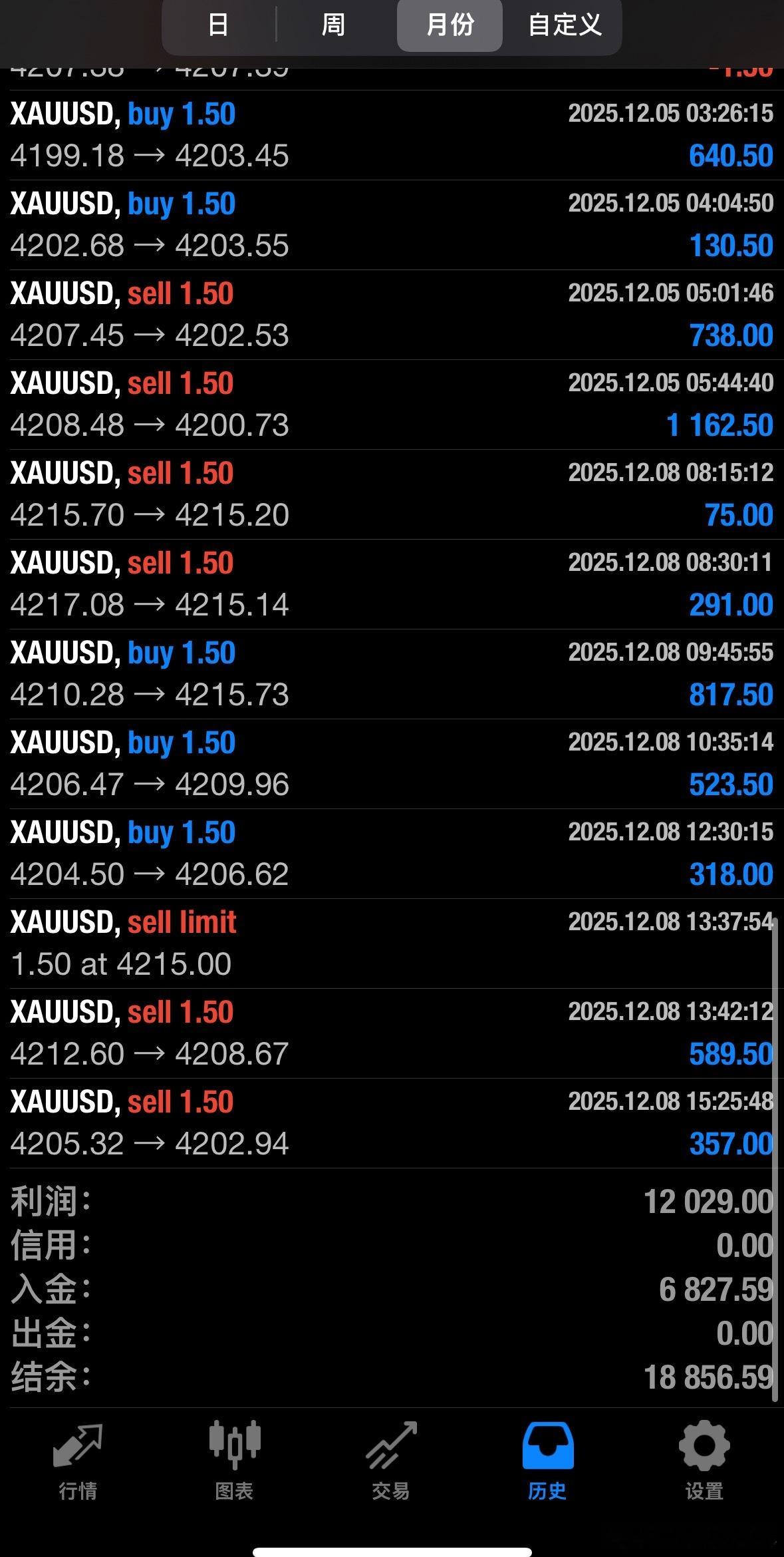Image resolution: width=784 pixels, height=1557 pixels.
Task: Tap the 历史 history tab
Action: (547, 1461)
